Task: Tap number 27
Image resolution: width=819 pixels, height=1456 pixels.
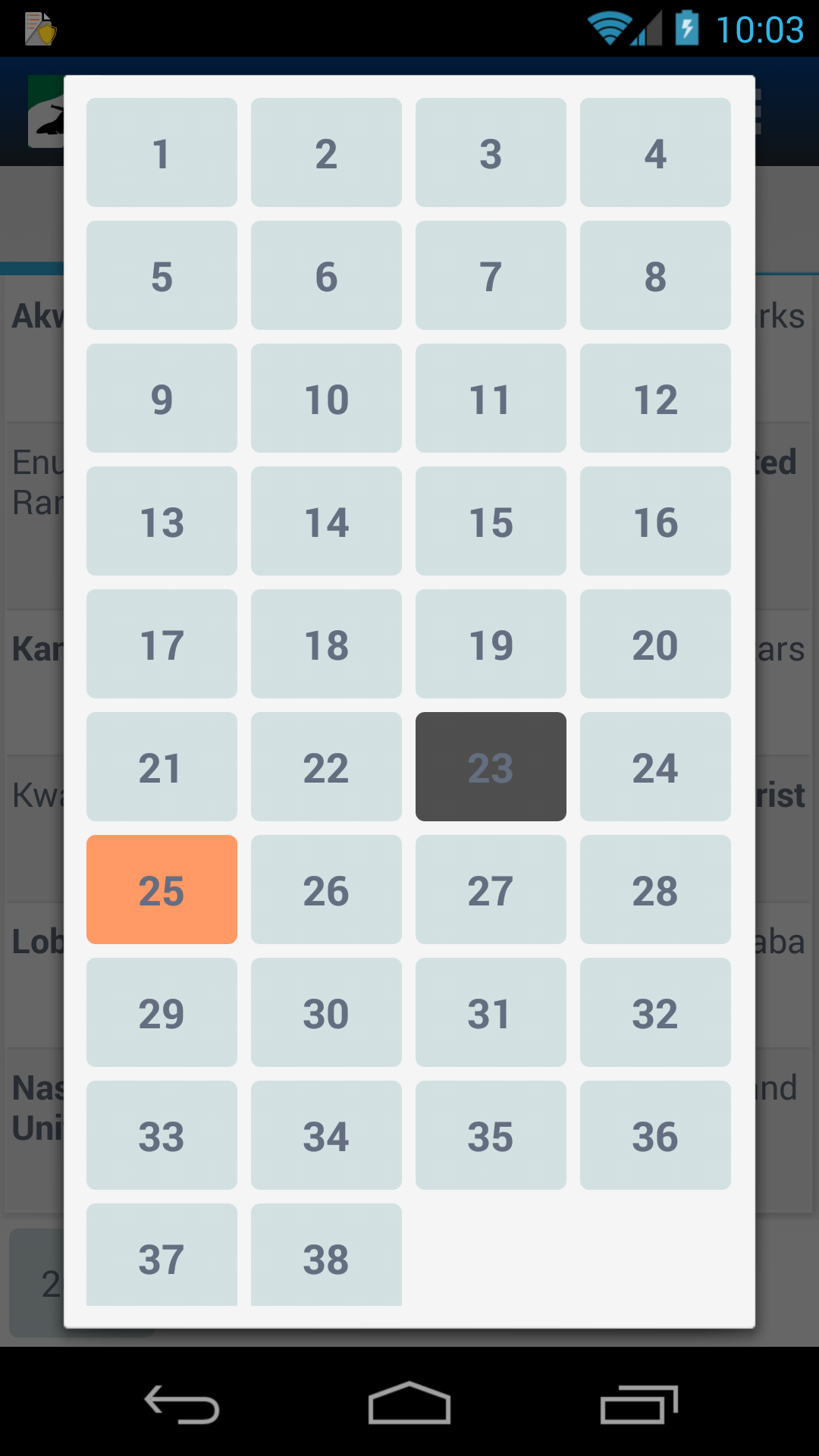Action: point(491,890)
